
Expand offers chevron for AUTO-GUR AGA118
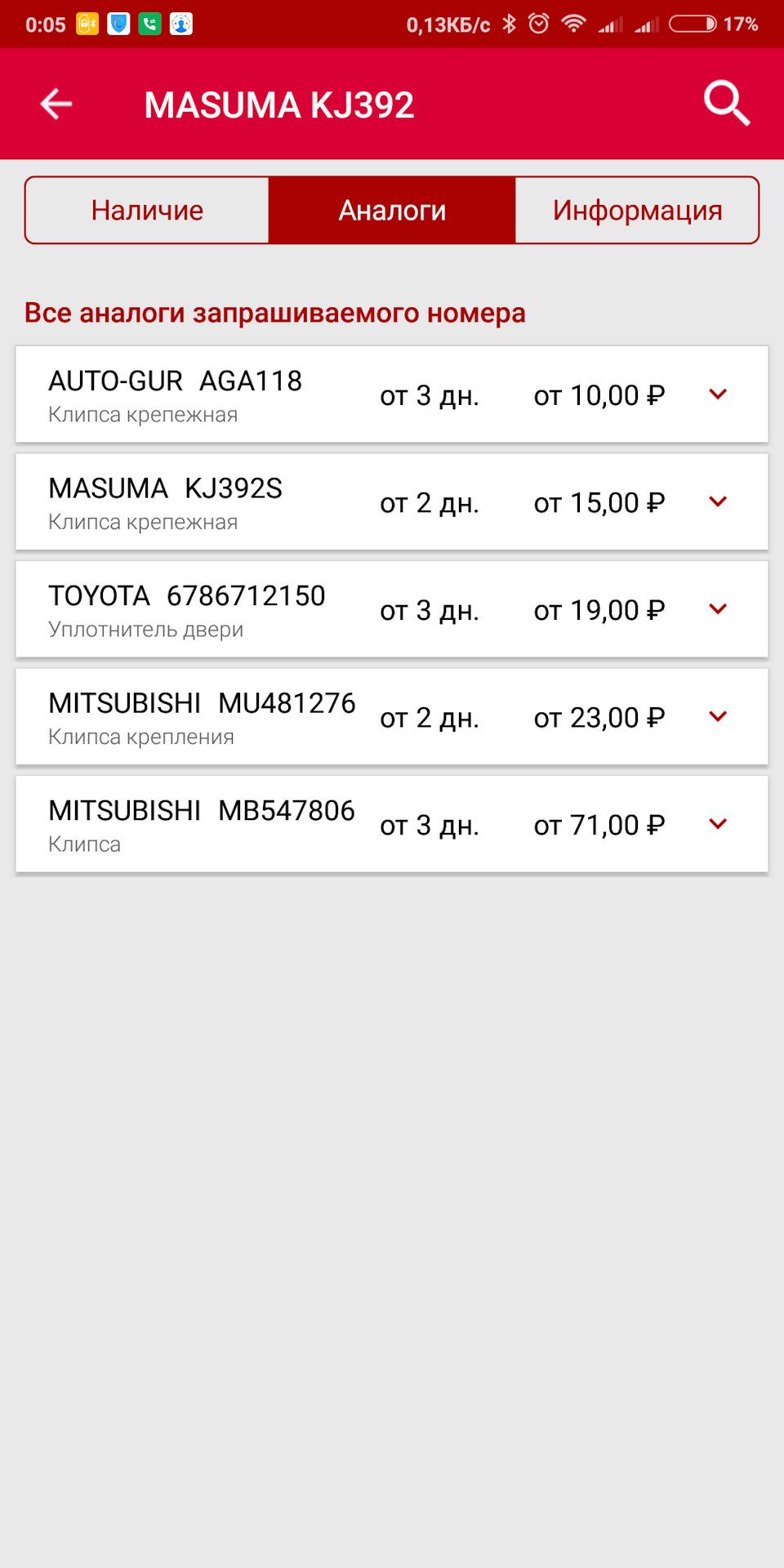coord(718,394)
